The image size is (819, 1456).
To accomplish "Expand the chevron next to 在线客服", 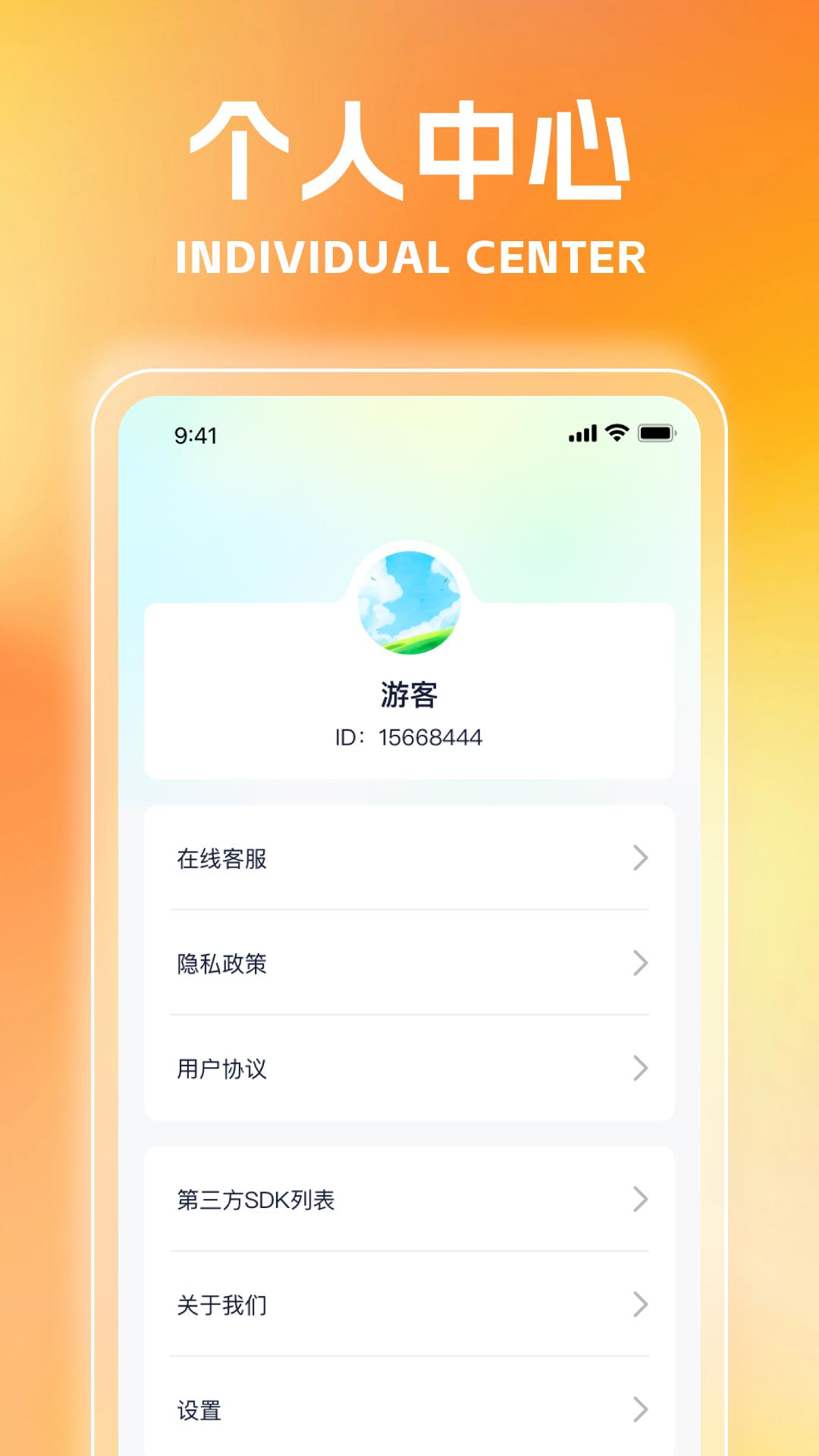I will click(x=639, y=858).
